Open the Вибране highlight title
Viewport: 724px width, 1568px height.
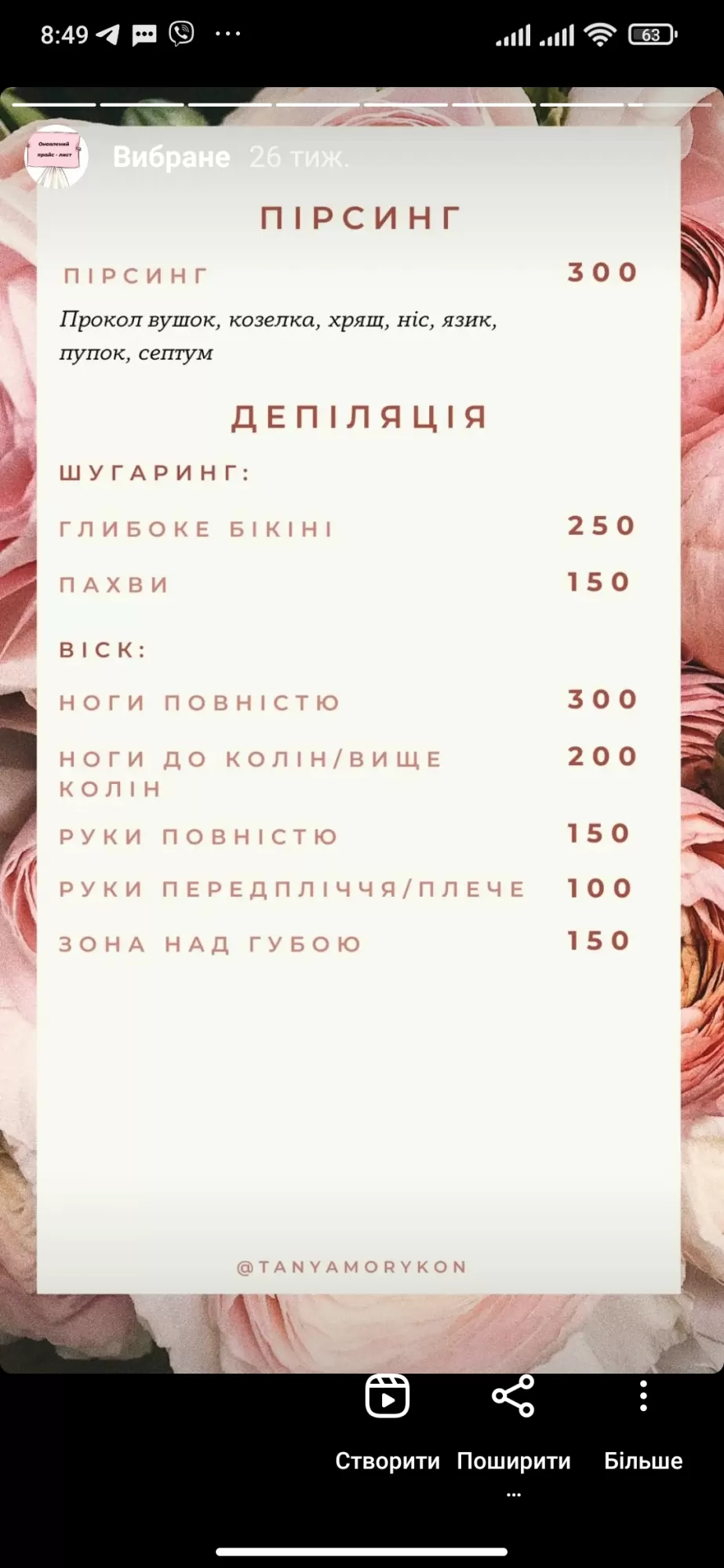(x=172, y=158)
